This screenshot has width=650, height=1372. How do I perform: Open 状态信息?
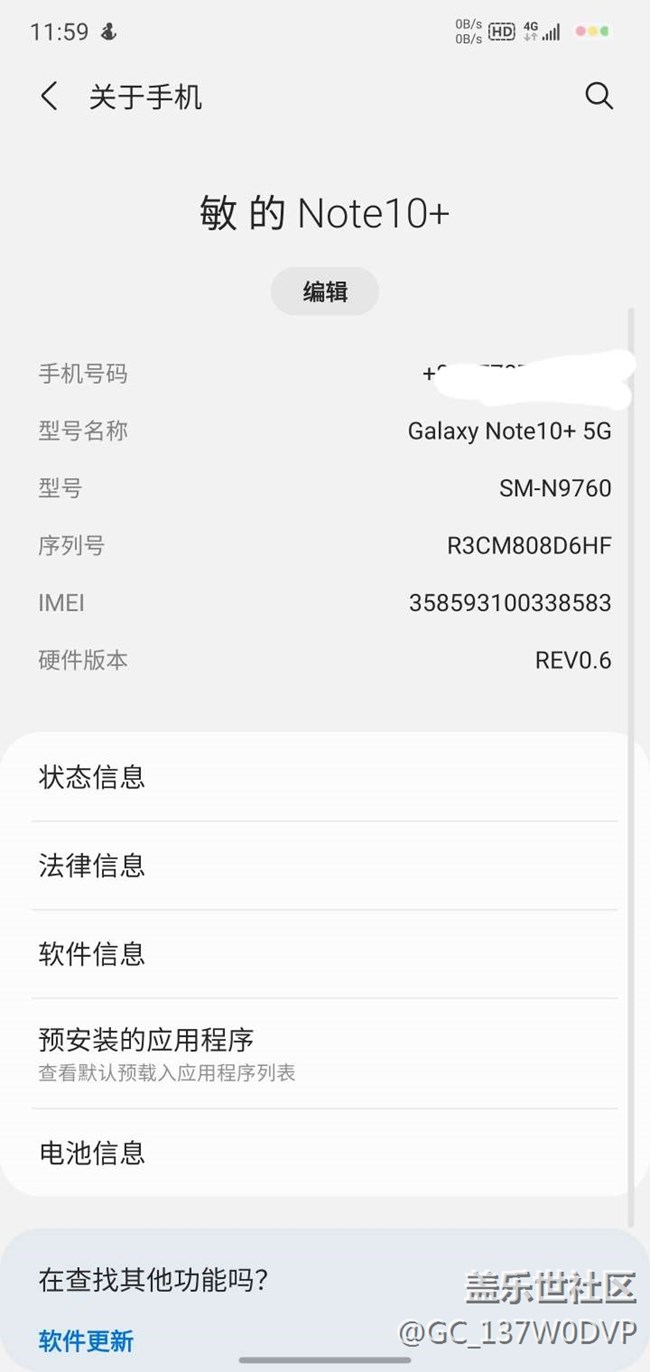tap(325, 777)
